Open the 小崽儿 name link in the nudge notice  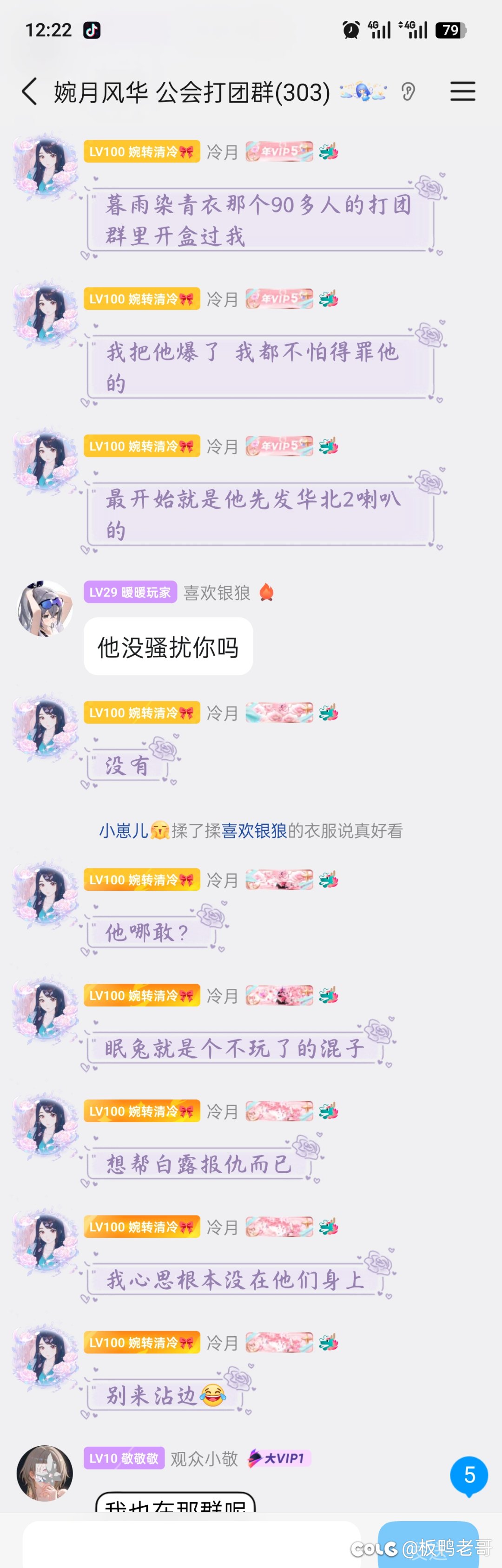click(123, 831)
